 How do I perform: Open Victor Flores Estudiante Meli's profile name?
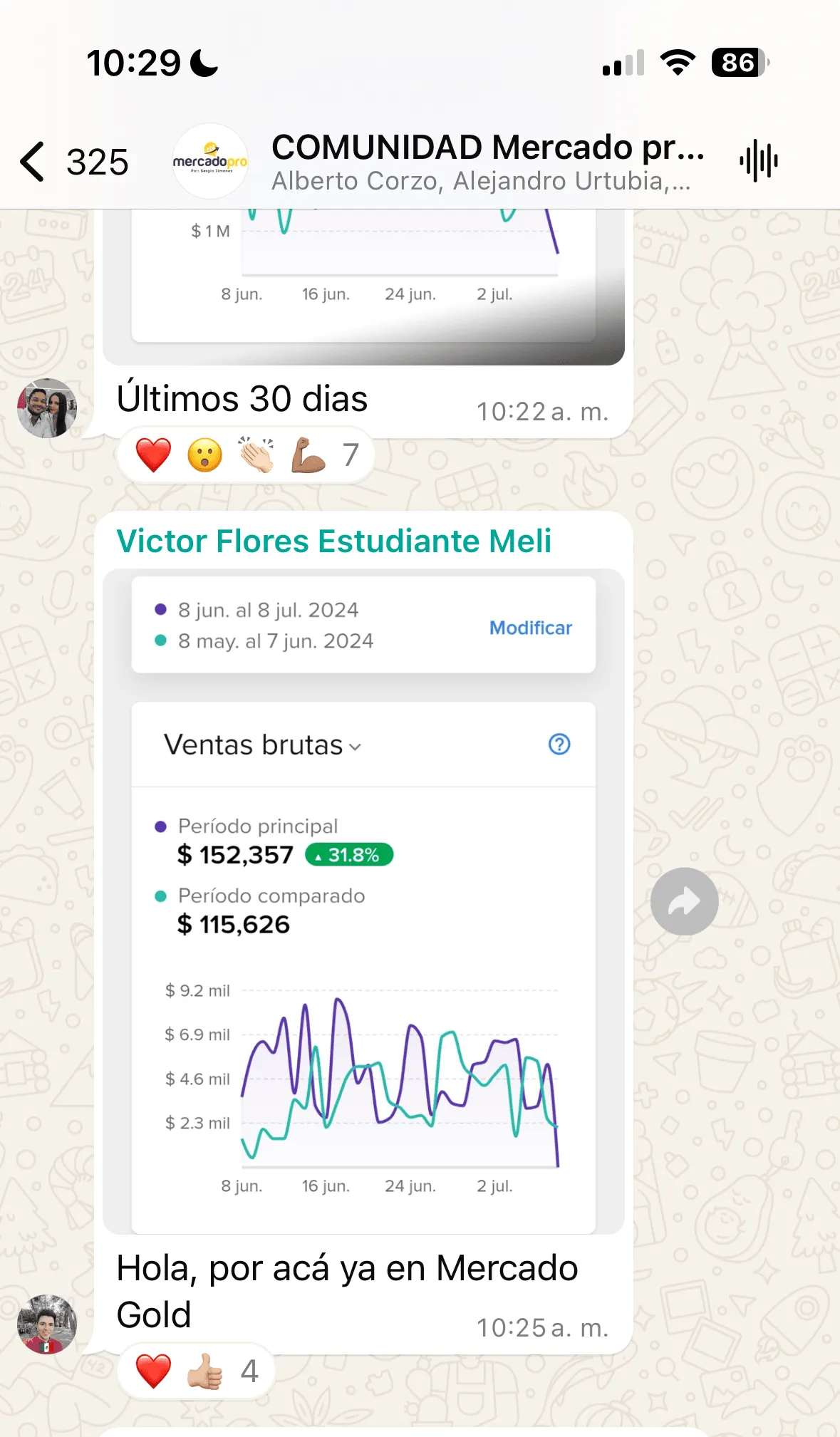pos(333,541)
